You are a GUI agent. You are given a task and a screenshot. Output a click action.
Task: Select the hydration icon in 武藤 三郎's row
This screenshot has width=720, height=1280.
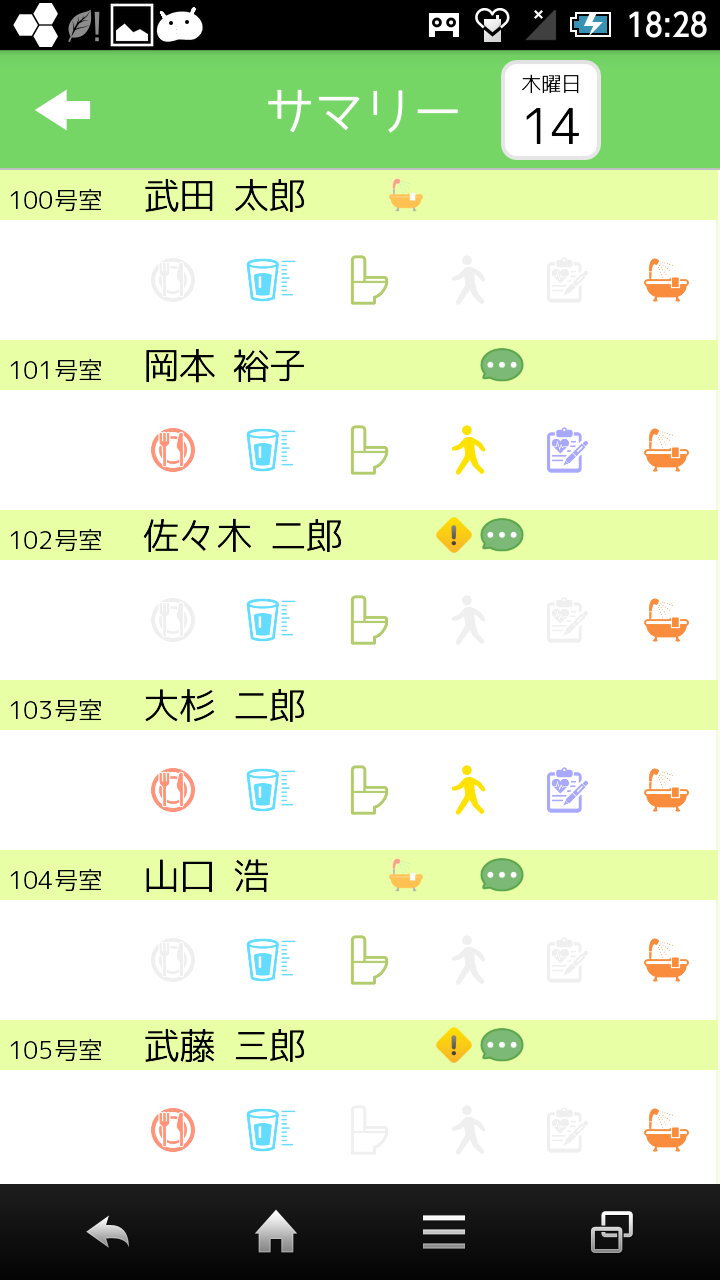pyautogui.click(x=270, y=1130)
